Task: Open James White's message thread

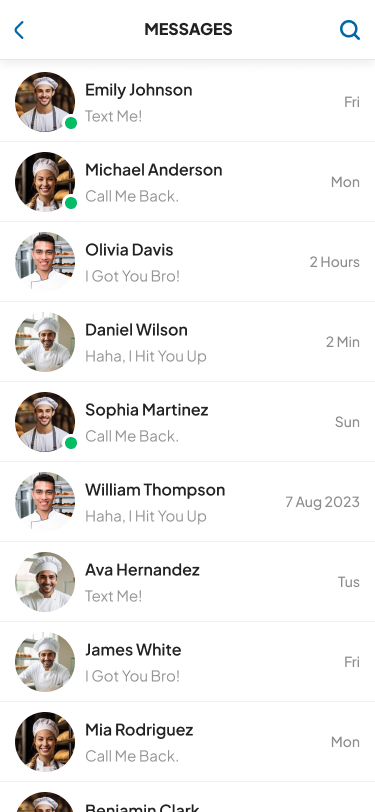Action: click(188, 662)
